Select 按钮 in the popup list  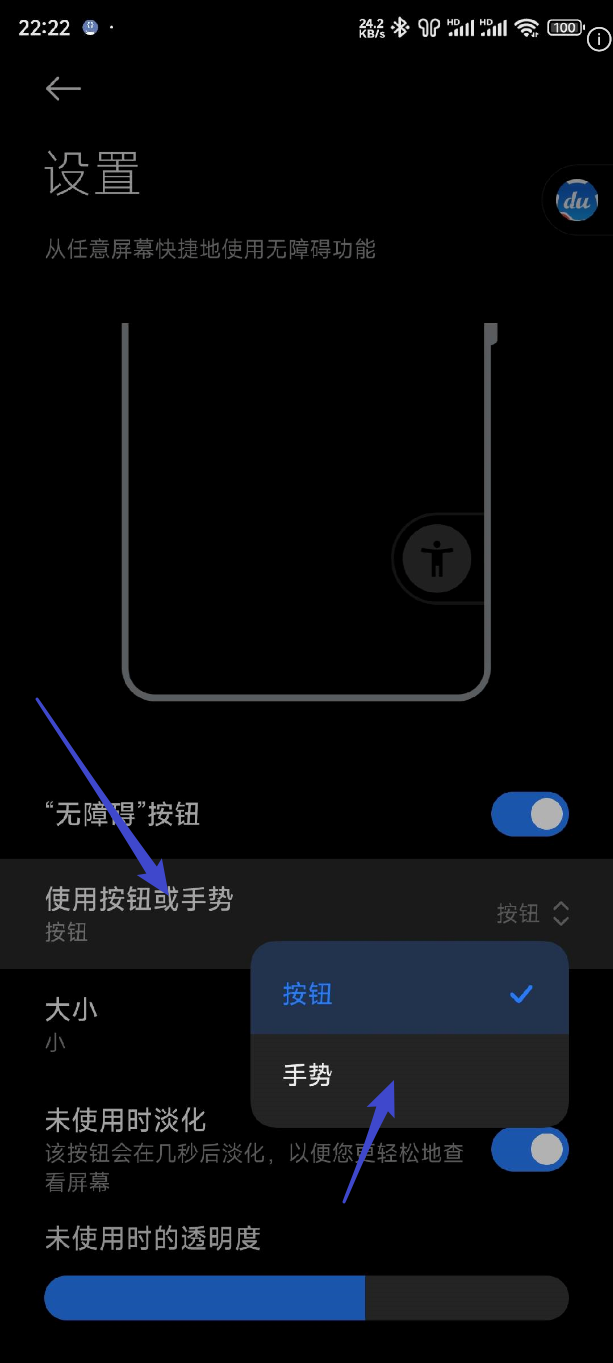click(x=409, y=994)
